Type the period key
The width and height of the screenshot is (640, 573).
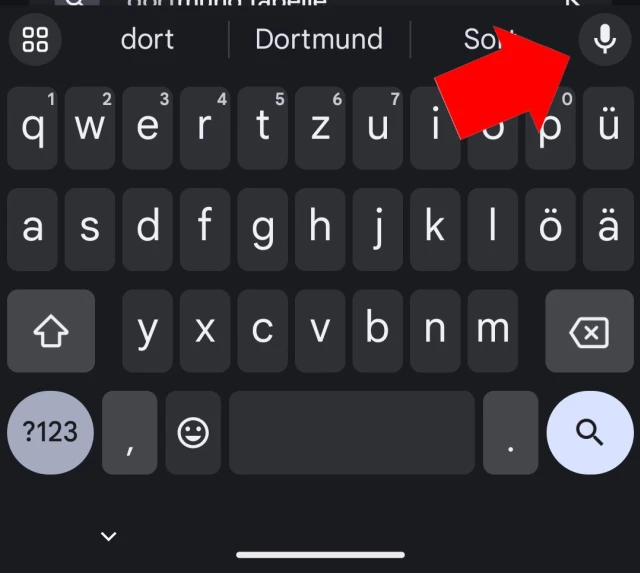pos(510,432)
